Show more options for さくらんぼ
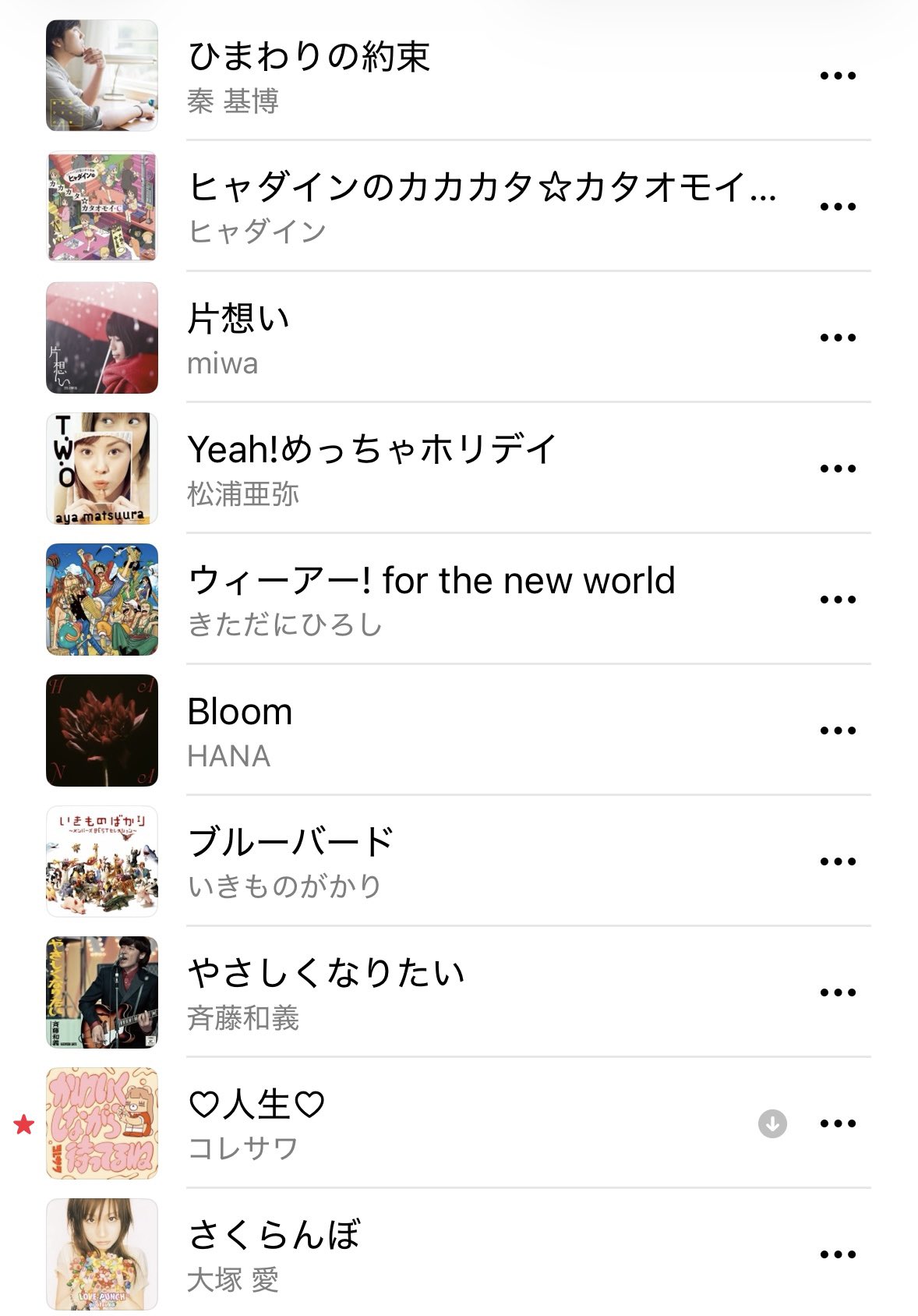The height and width of the screenshot is (1316, 918). tap(838, 1254)
